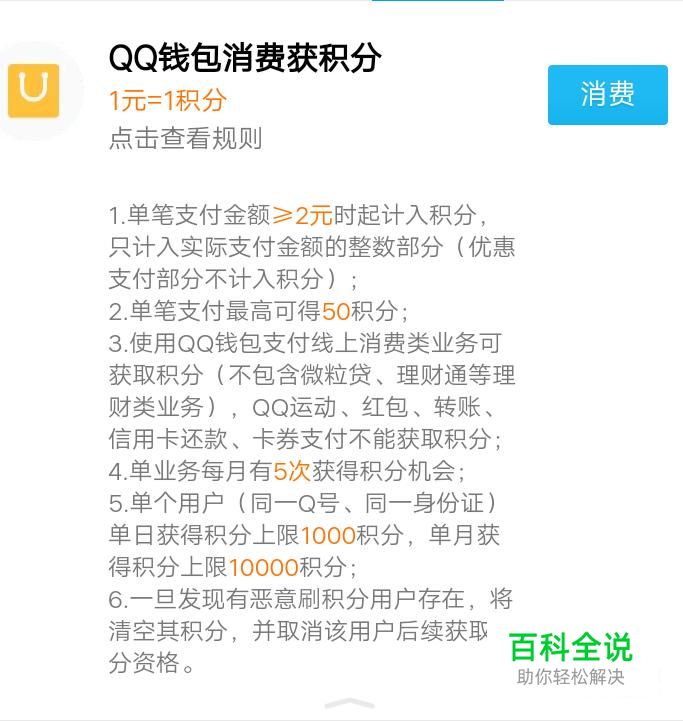Image resolution: width=683 pixels, height=721 pixels.
Task: Collapse rules via 点击查看规则
Action: pyautogui.click(x=185, y=139)
